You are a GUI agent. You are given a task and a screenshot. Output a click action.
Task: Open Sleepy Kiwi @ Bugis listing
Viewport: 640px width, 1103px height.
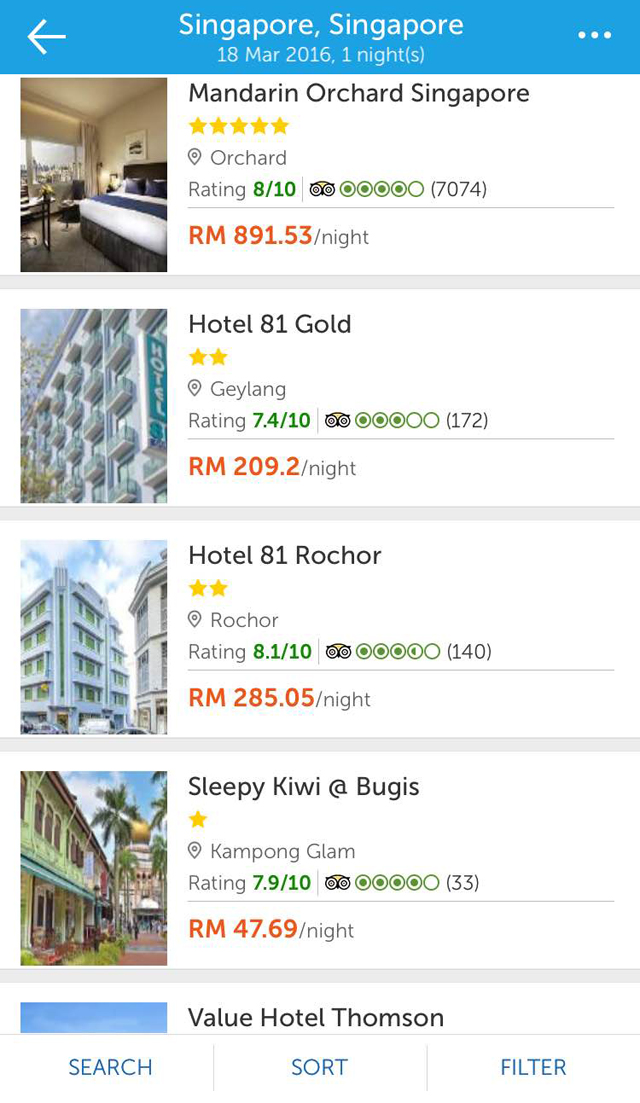coord(304,787)
